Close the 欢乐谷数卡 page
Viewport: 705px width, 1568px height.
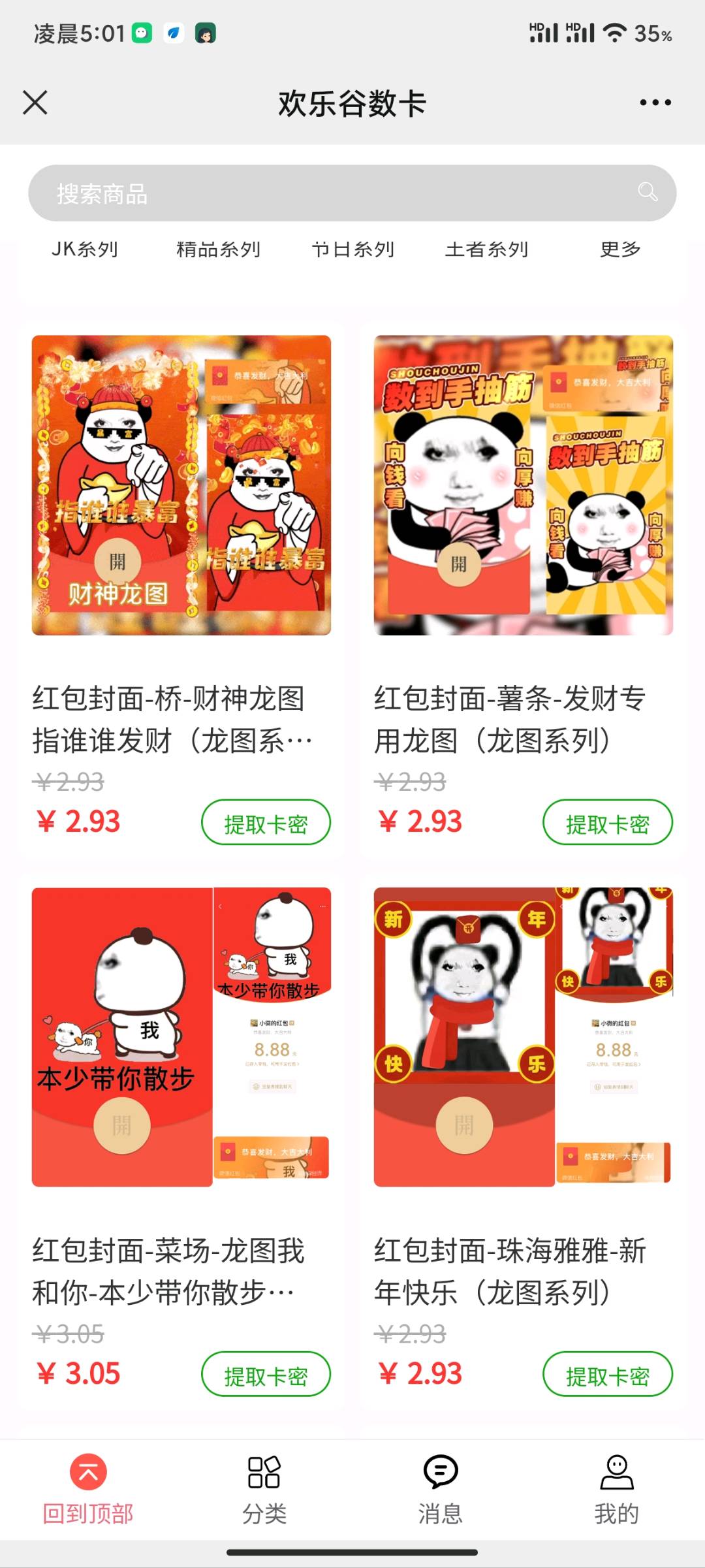click(35, 103)
